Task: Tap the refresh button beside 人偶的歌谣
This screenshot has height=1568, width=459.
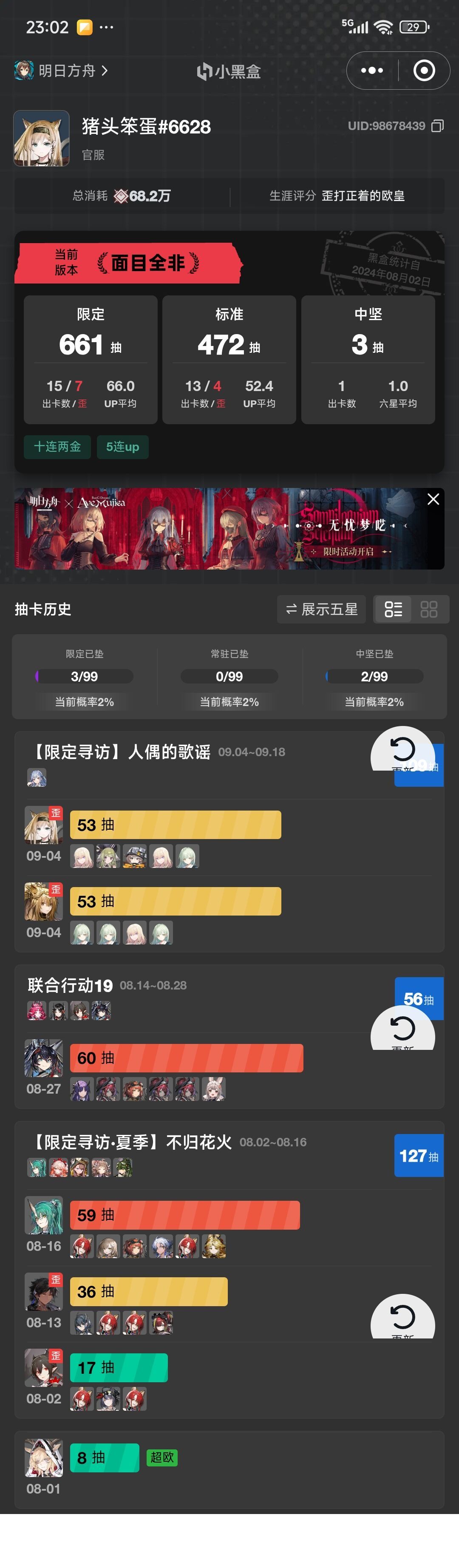Action: click(402, 751)
